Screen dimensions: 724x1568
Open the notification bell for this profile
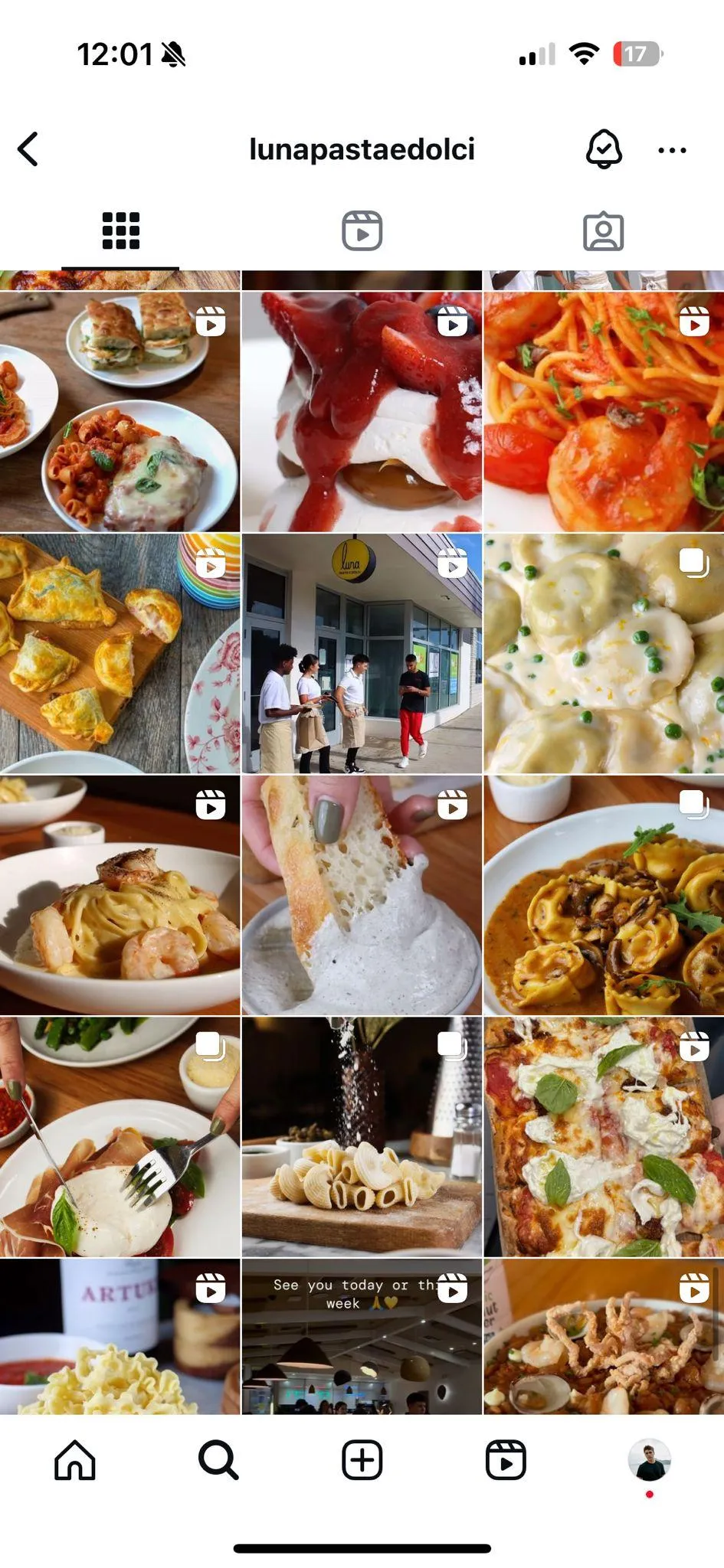click(604, 149)
